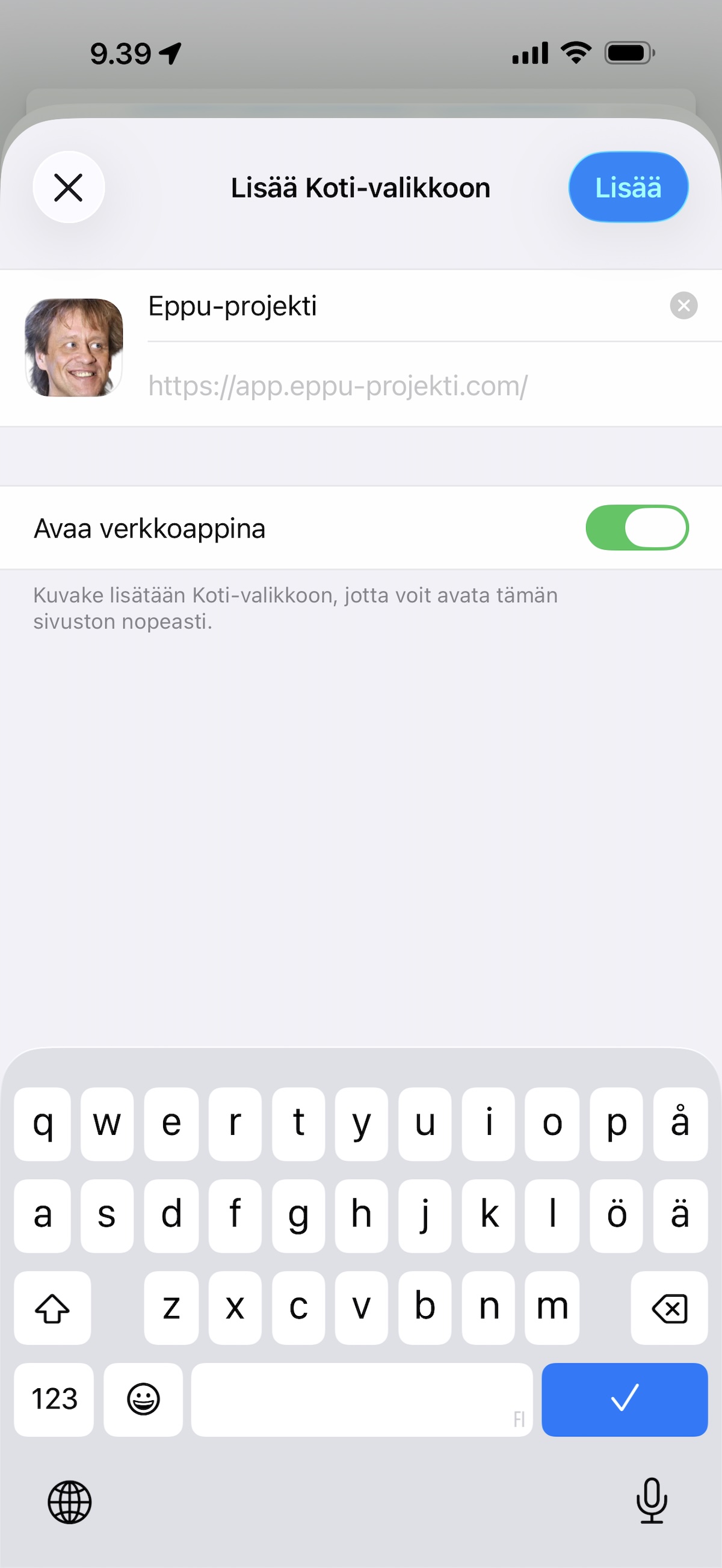This screenshot has height=1568, width=722.
Task: Clear the shortcut name with the X icon
Action: coord(683,306)
